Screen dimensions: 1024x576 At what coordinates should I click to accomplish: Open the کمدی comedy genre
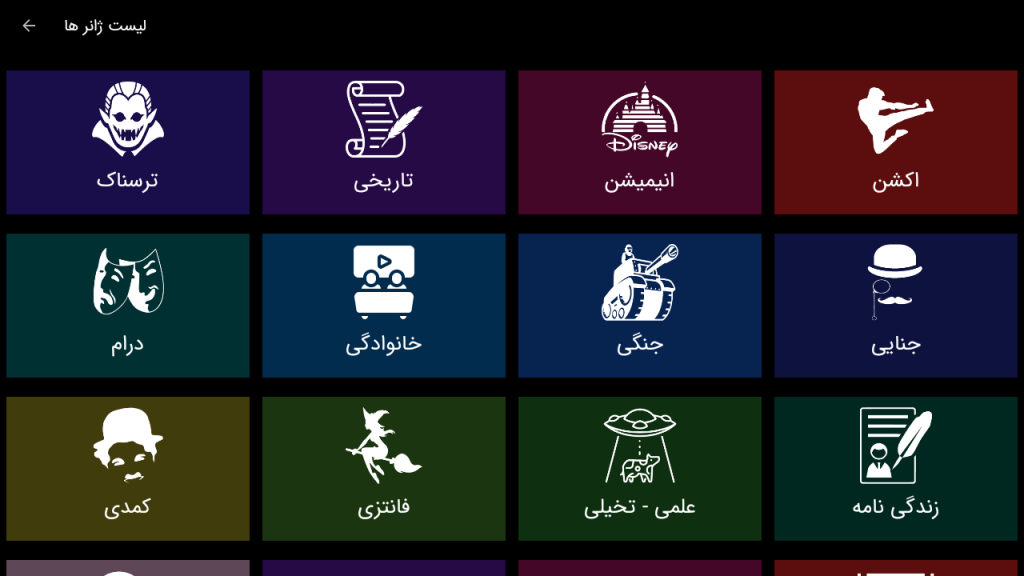[x=128, y=469]
